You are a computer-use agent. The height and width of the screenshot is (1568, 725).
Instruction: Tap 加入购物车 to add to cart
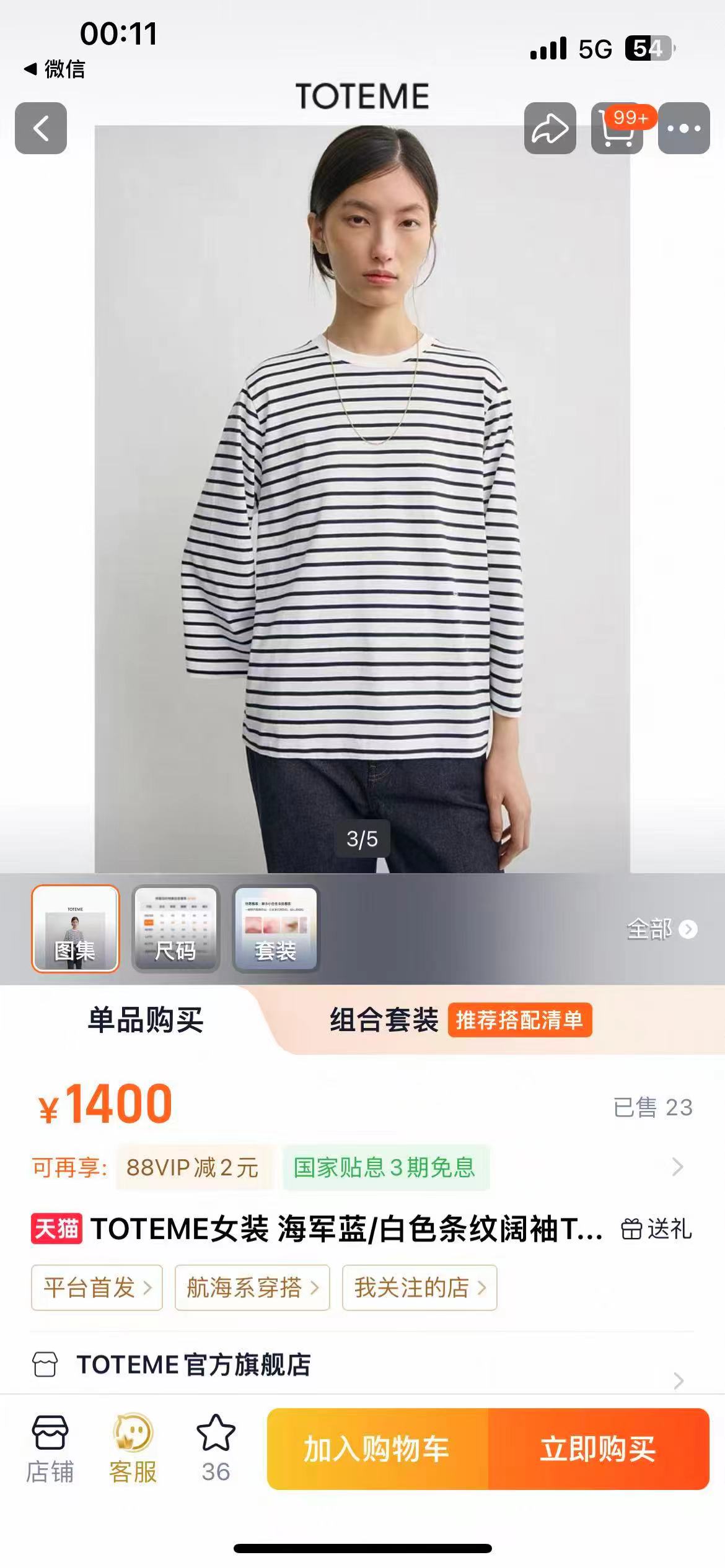point(377,1449)
